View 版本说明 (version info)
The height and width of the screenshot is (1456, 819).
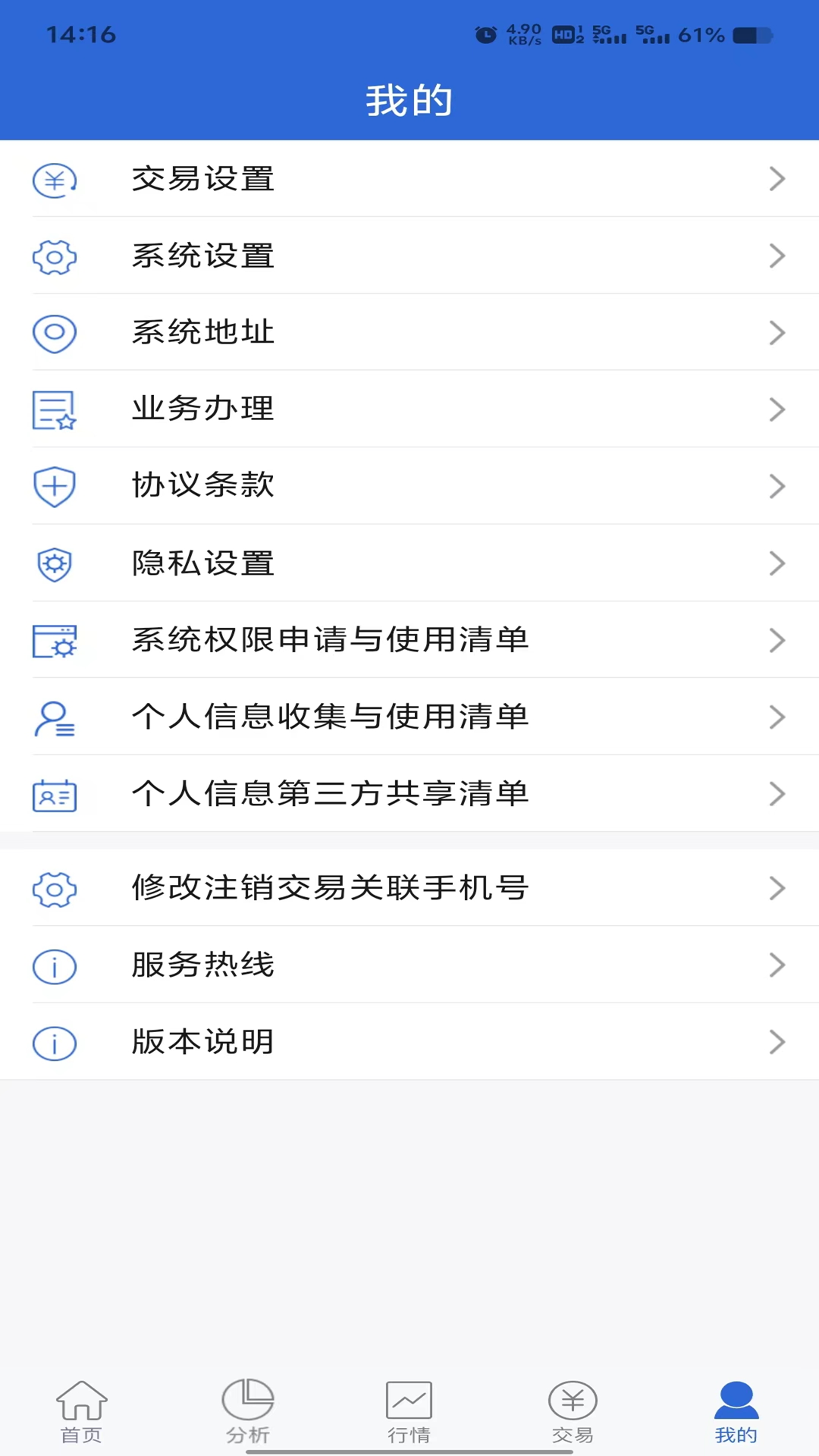point(409,1042)
